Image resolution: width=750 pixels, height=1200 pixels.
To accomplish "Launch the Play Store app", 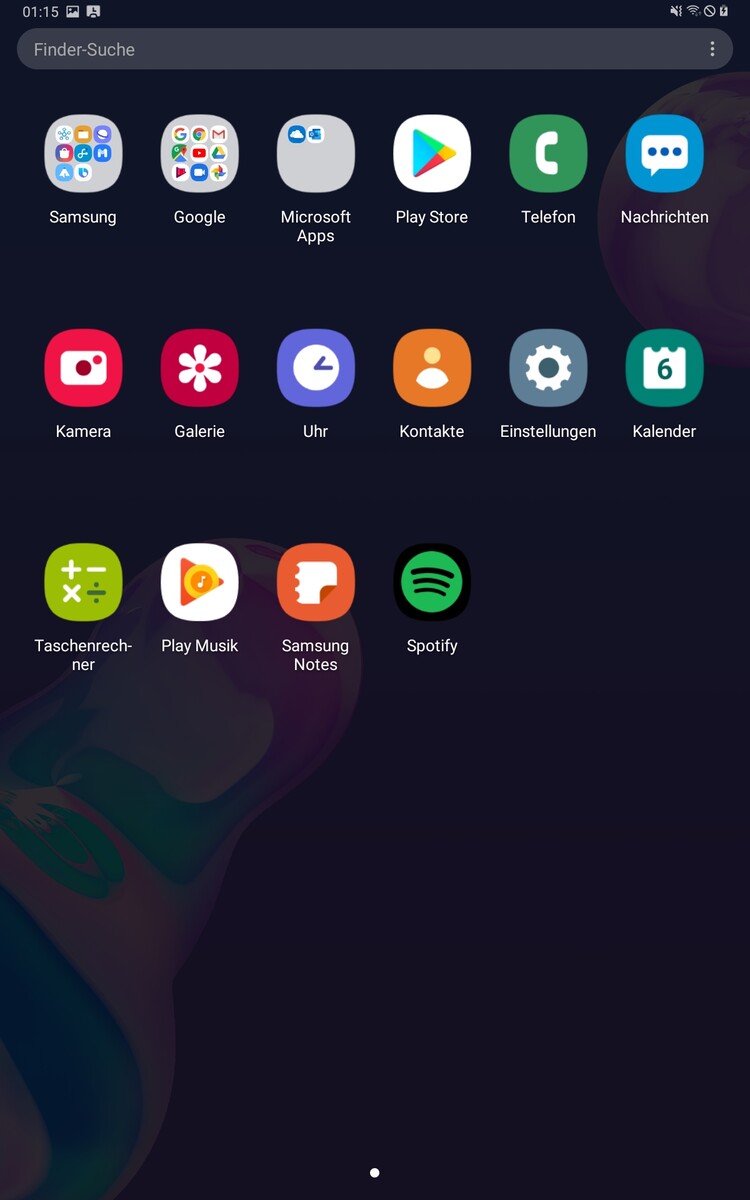I will point(432,154).
